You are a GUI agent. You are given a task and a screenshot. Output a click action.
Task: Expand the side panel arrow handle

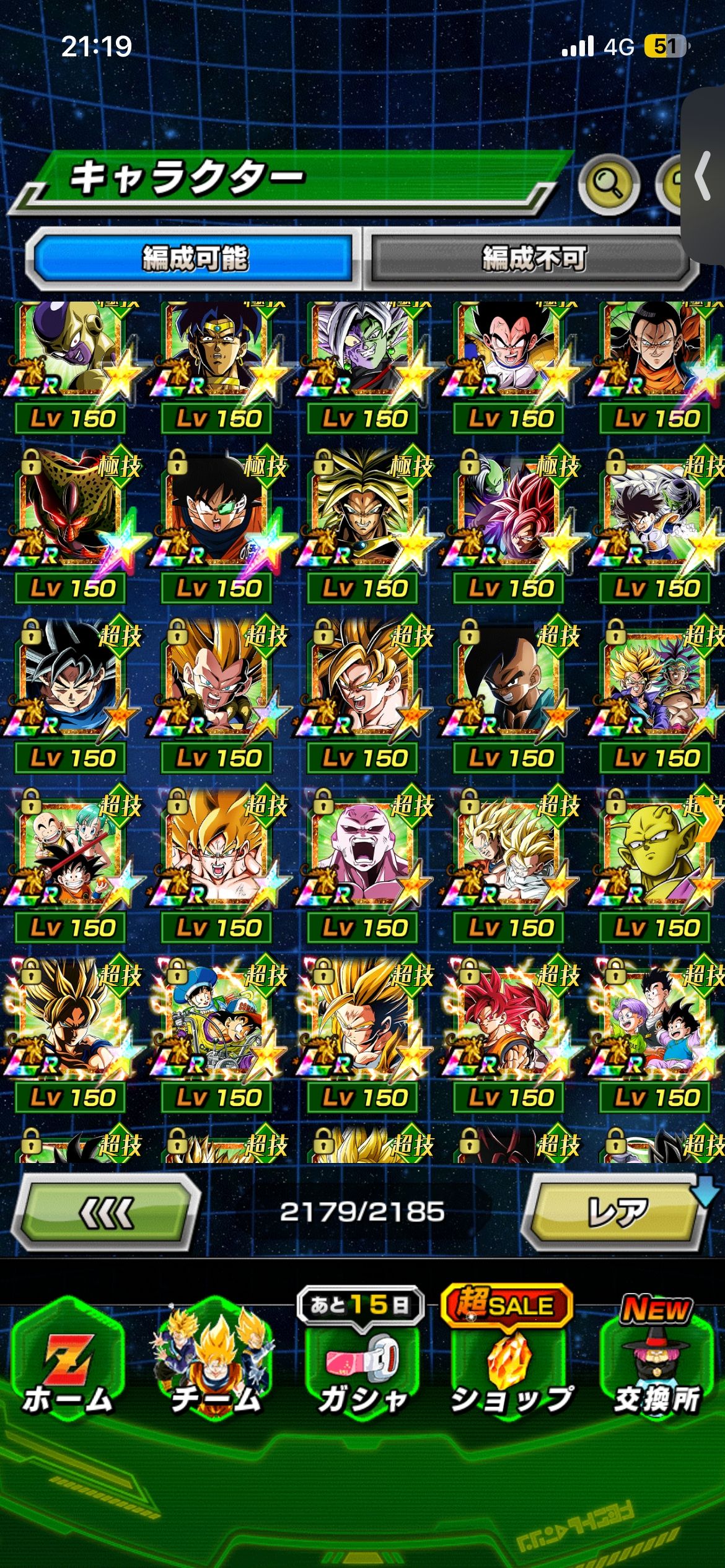[704, 176]
